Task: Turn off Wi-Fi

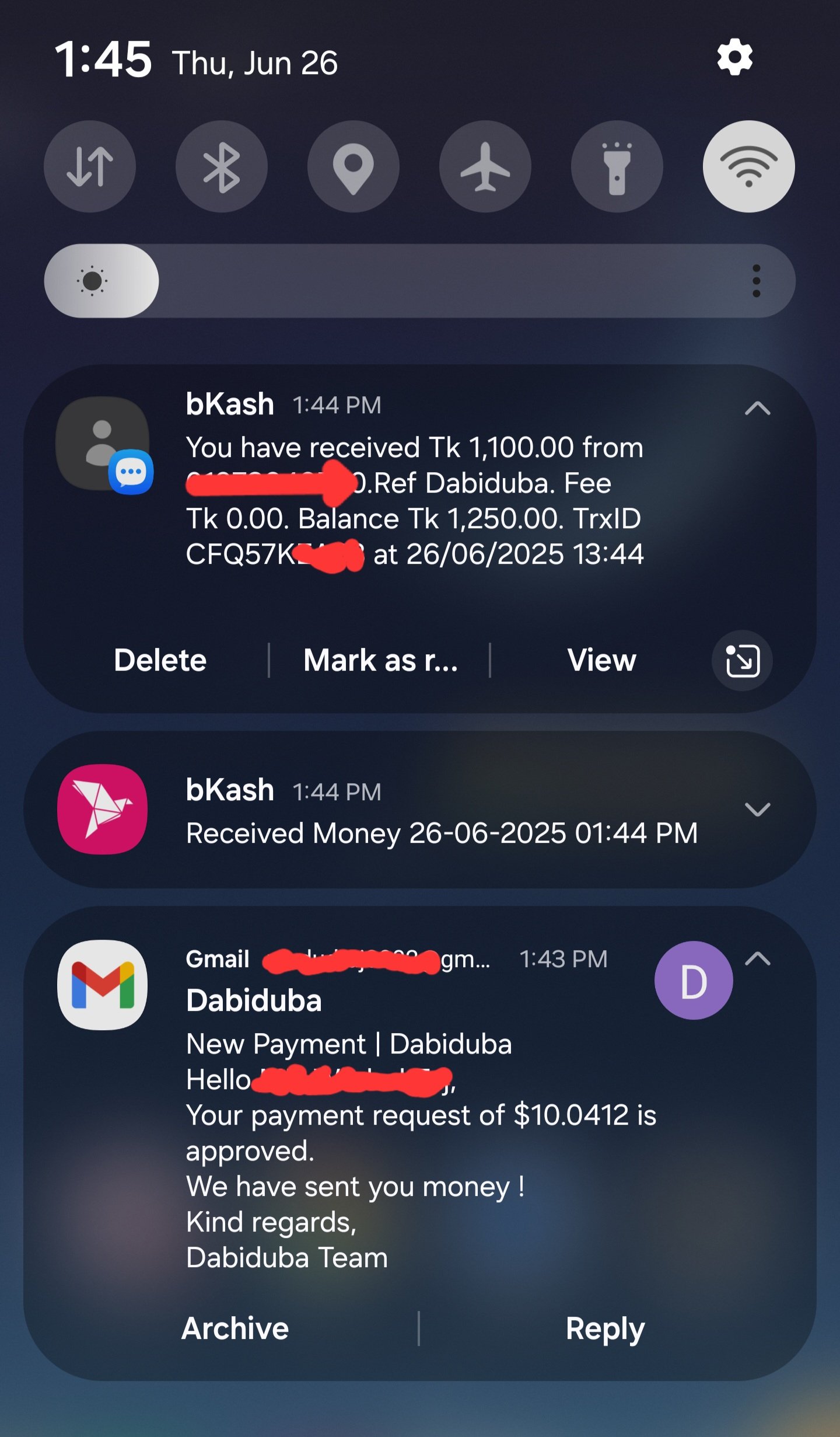Action: pos(748,166)
